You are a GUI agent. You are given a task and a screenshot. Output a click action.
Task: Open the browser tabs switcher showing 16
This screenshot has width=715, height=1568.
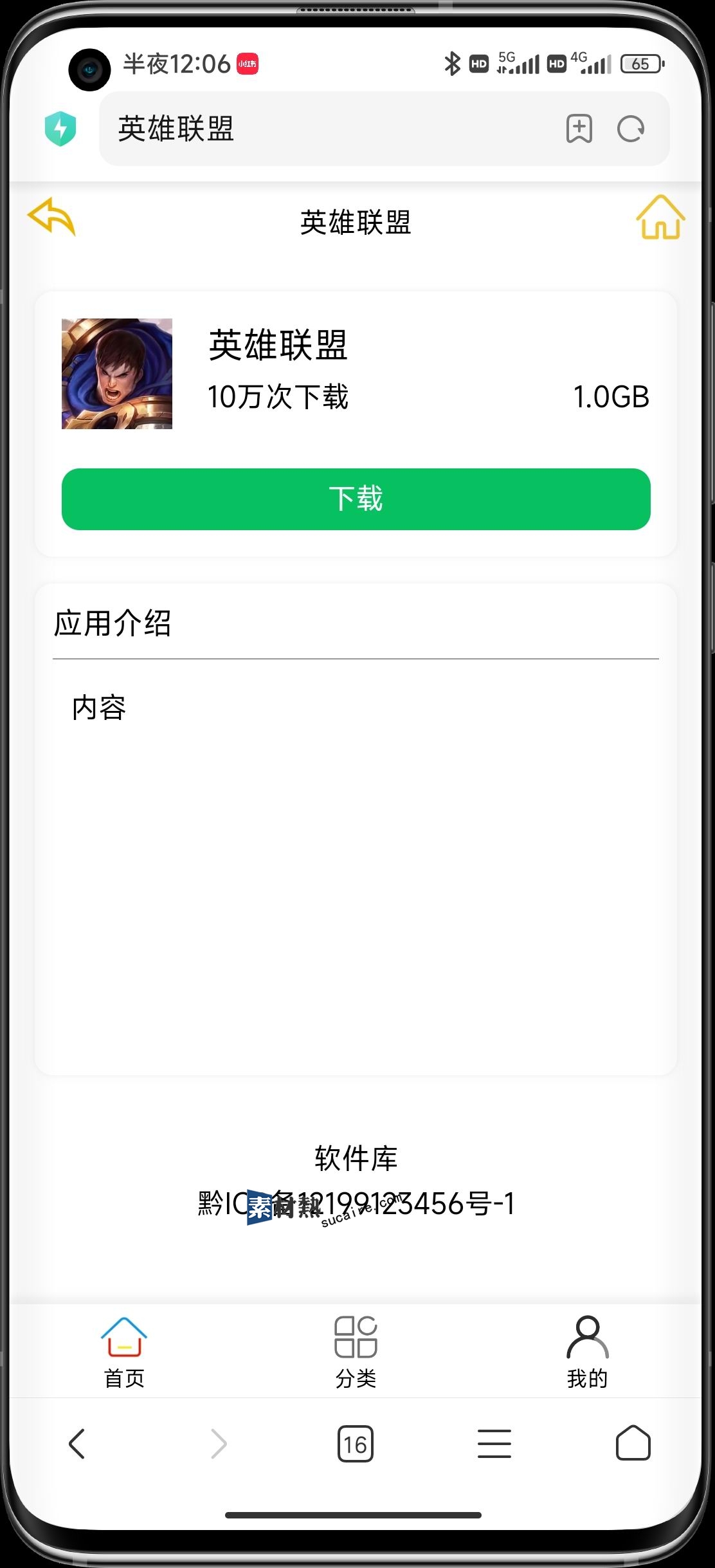click(356, 1444)
